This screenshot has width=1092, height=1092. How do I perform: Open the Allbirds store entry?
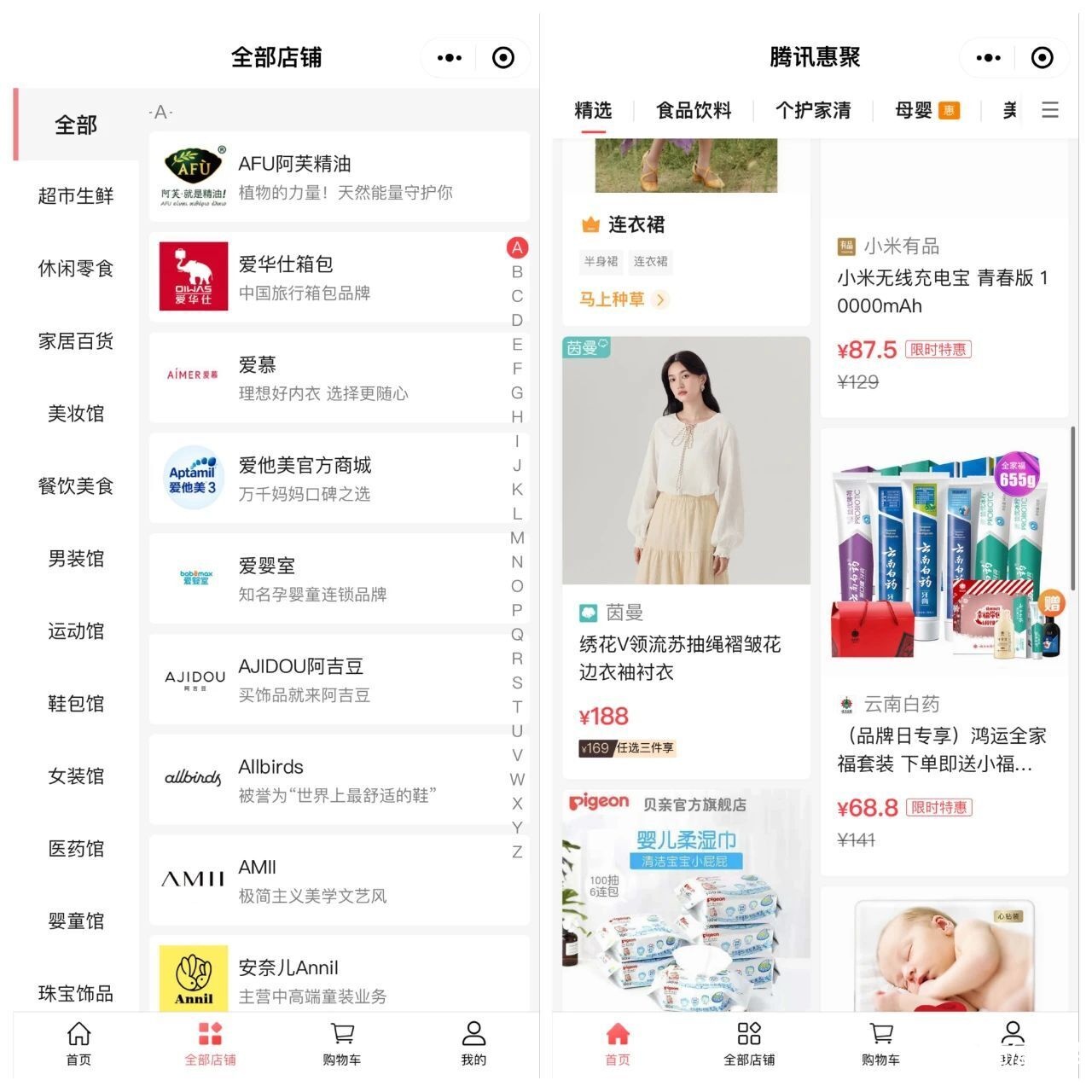pos(339,780)
